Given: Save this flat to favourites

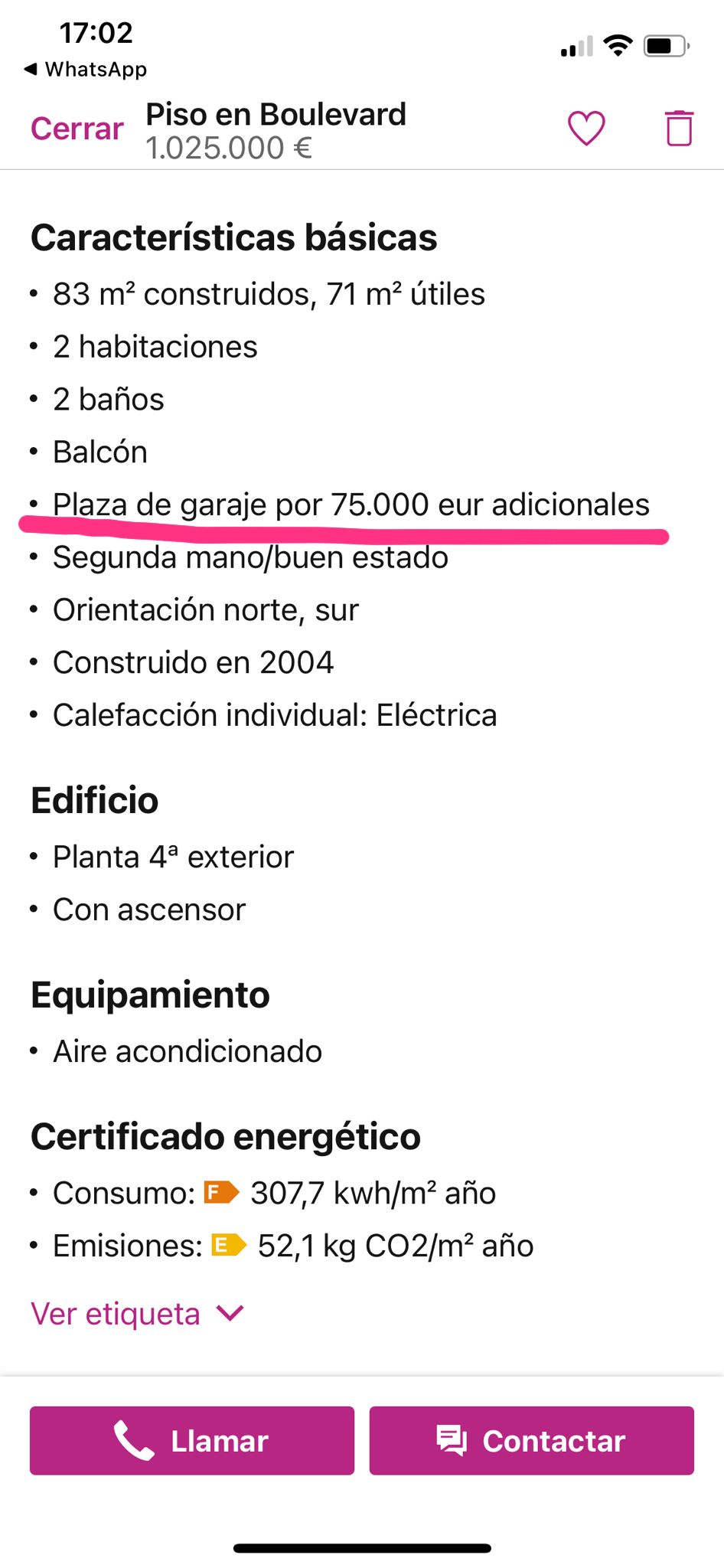Looking at the screenshot, I should click(586, 128).
